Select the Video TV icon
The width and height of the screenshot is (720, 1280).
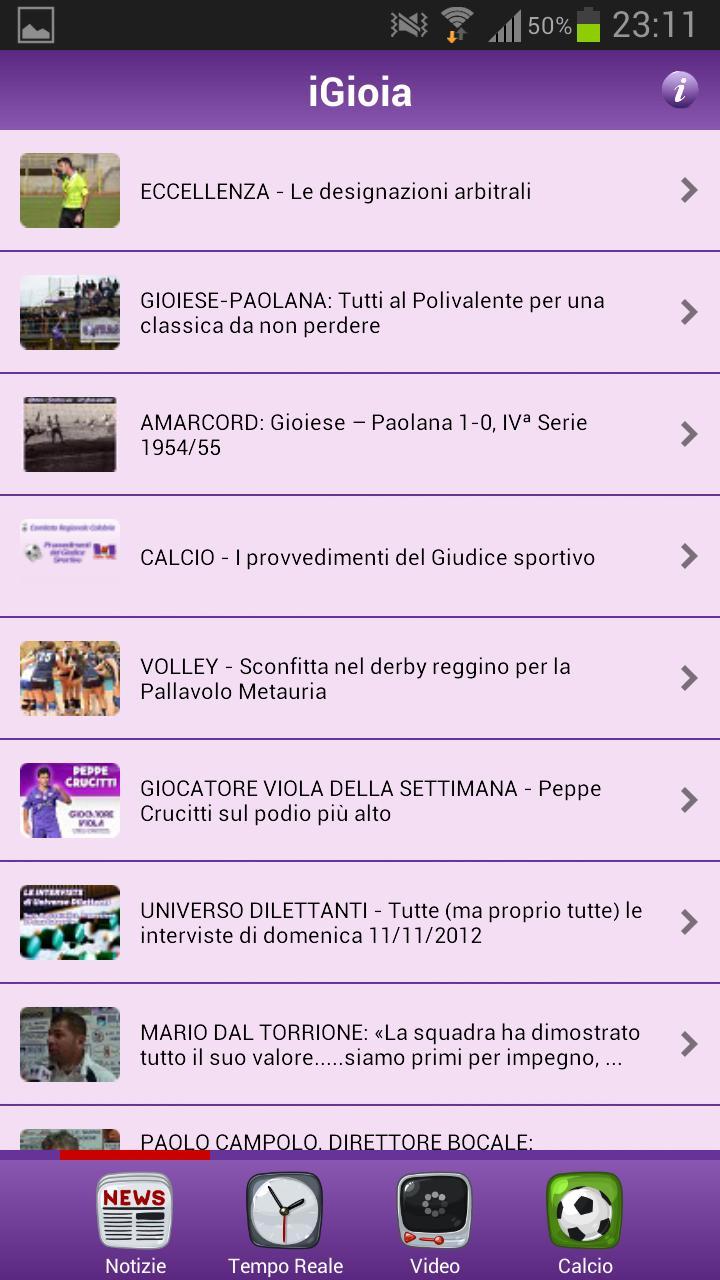433,1210
